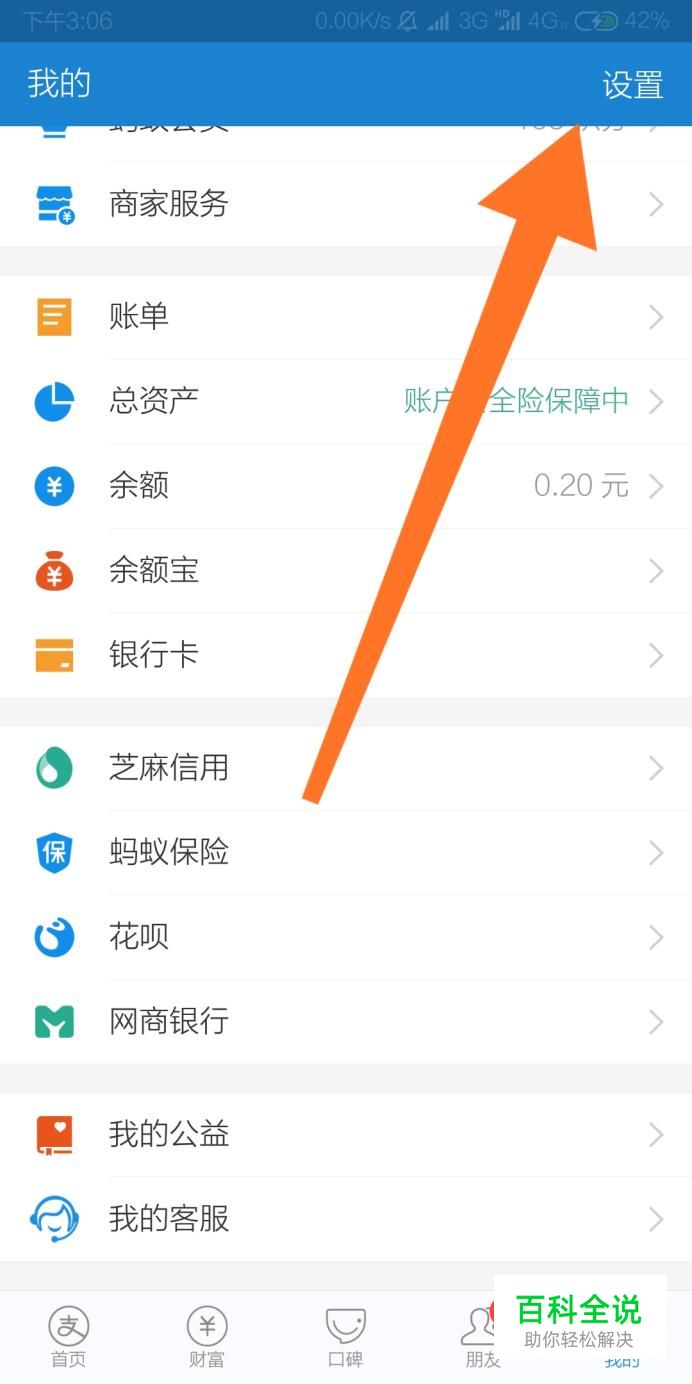The width and height of the screenshot is (692, 1384).
Task: Open the 总资产 row
Action: [x=154, y=401]
